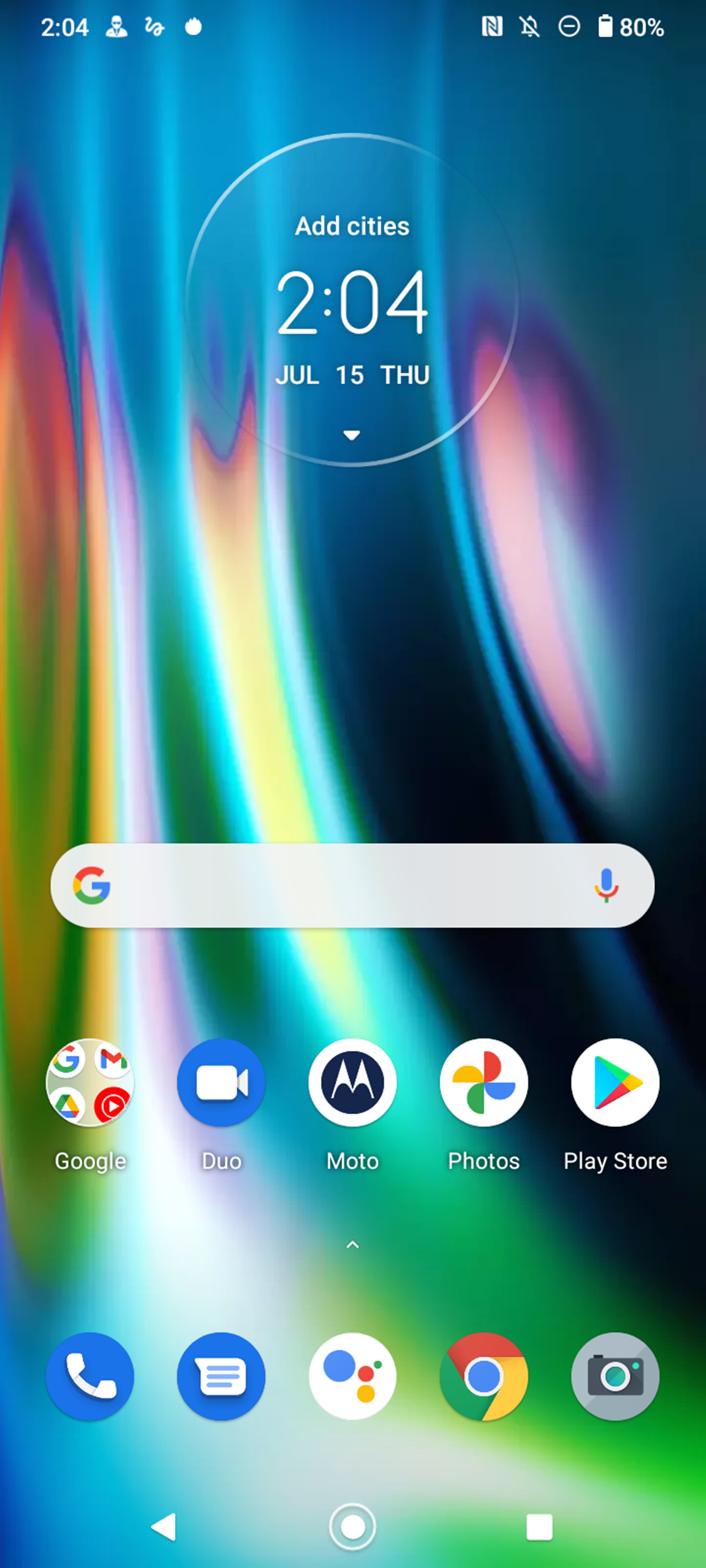Tap the Google search bar
706x1568 pixels.
[x=352, y=885]
